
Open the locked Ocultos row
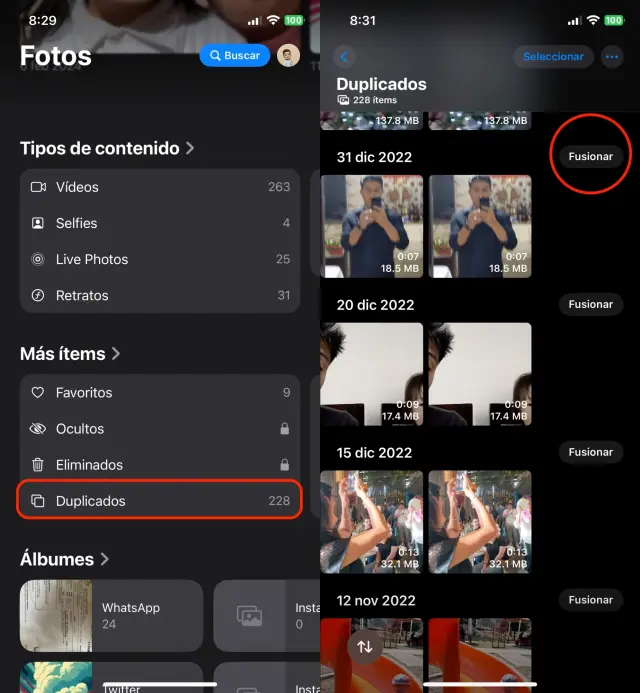pyautogui.click(x=160, y=429)
